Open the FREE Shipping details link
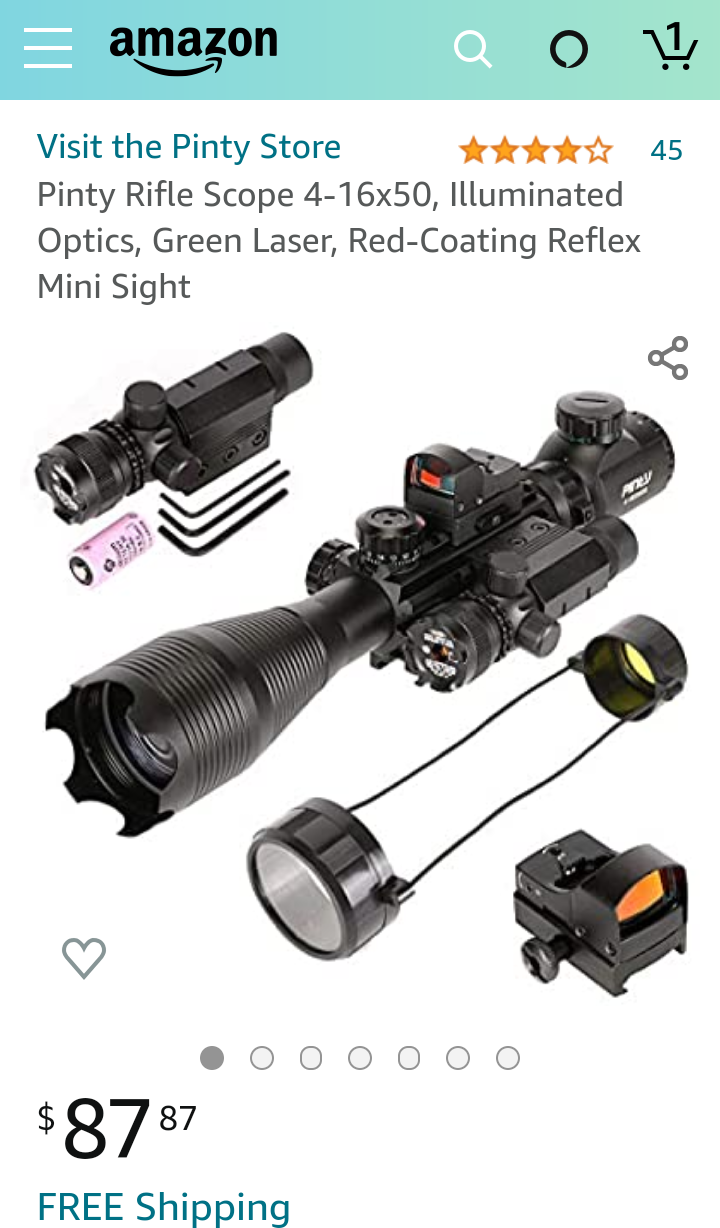 pyautogui.click(x=164, y=1207)
